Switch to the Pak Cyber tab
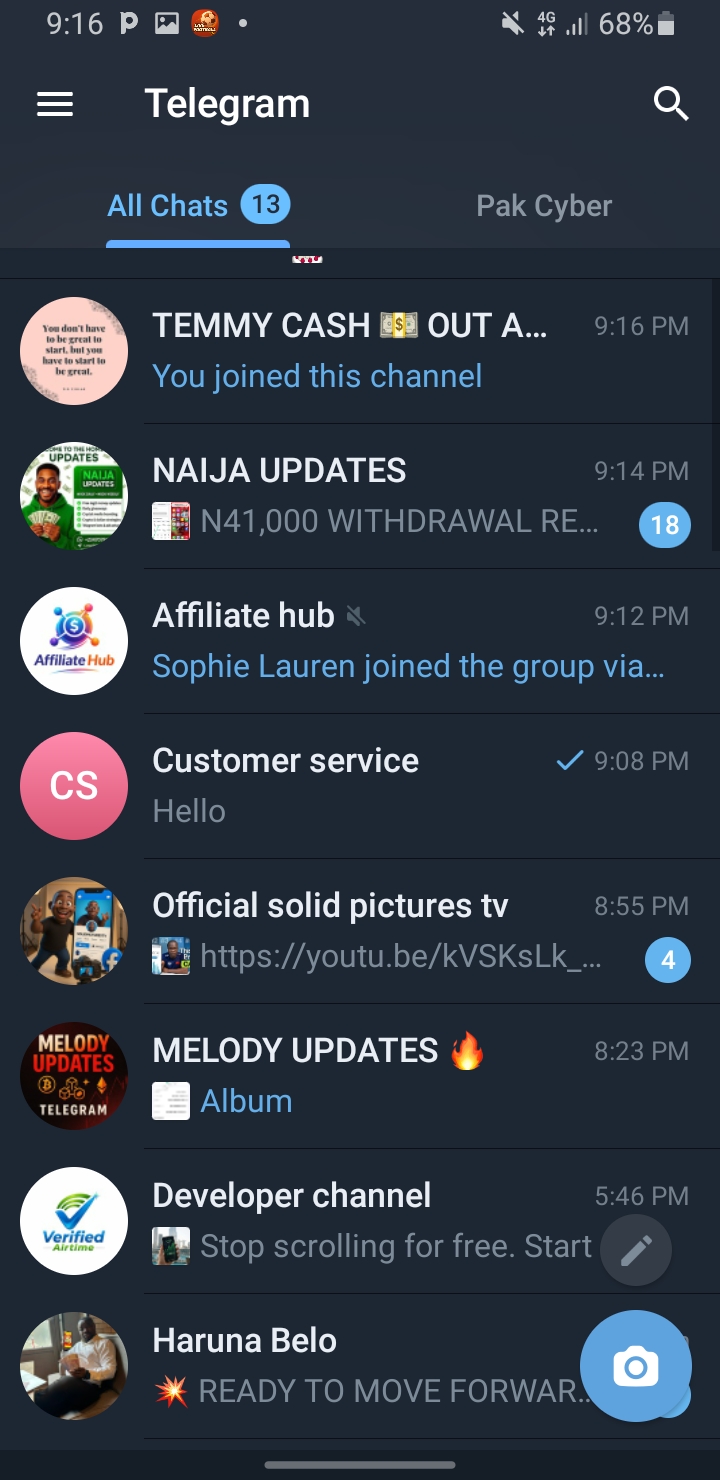 click(x=544, y=206)
